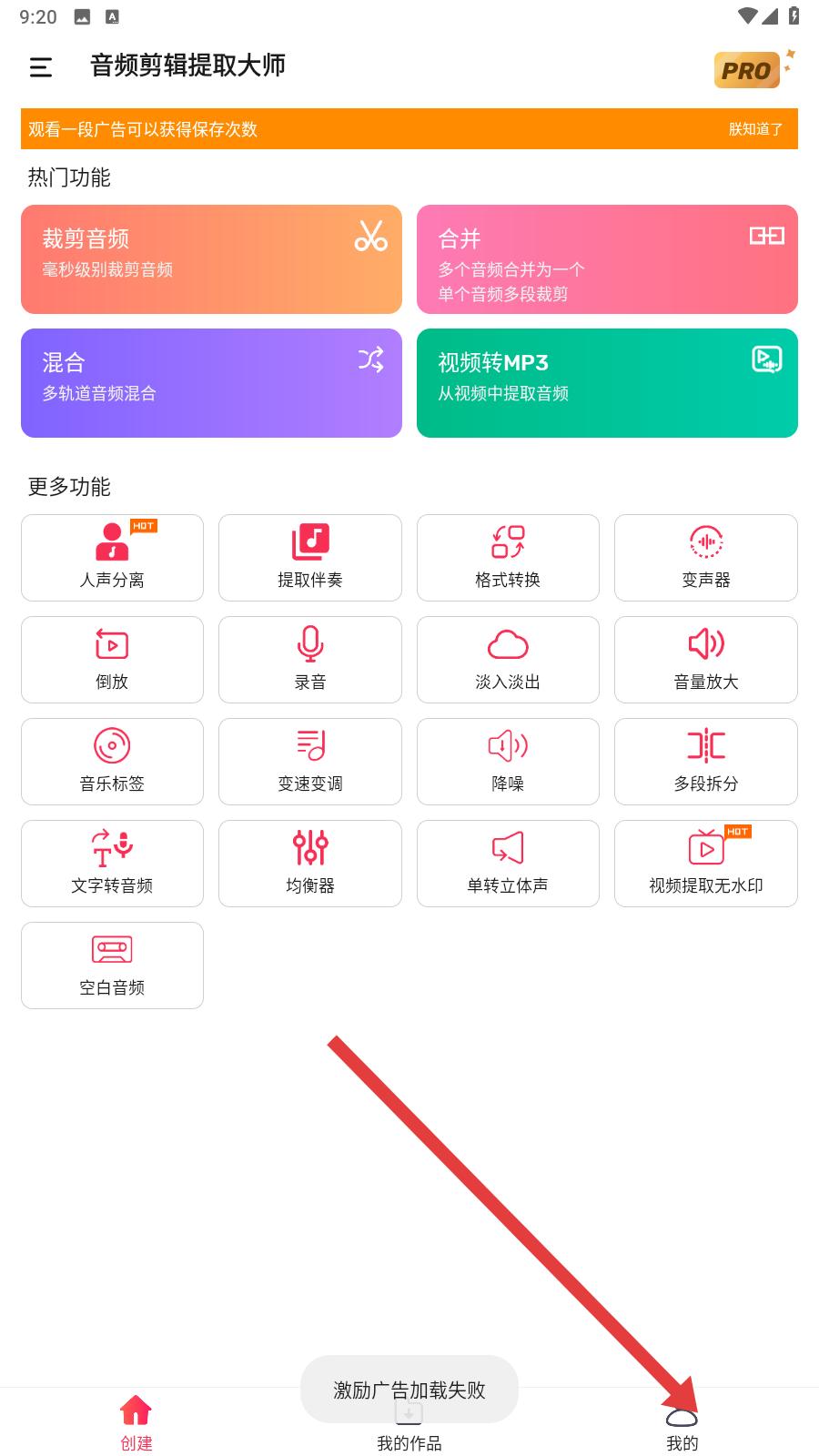The width and height of the screenshot is (819, 1456).
Task: Open the 文字转音频 tool
Action: pos(112,864)
